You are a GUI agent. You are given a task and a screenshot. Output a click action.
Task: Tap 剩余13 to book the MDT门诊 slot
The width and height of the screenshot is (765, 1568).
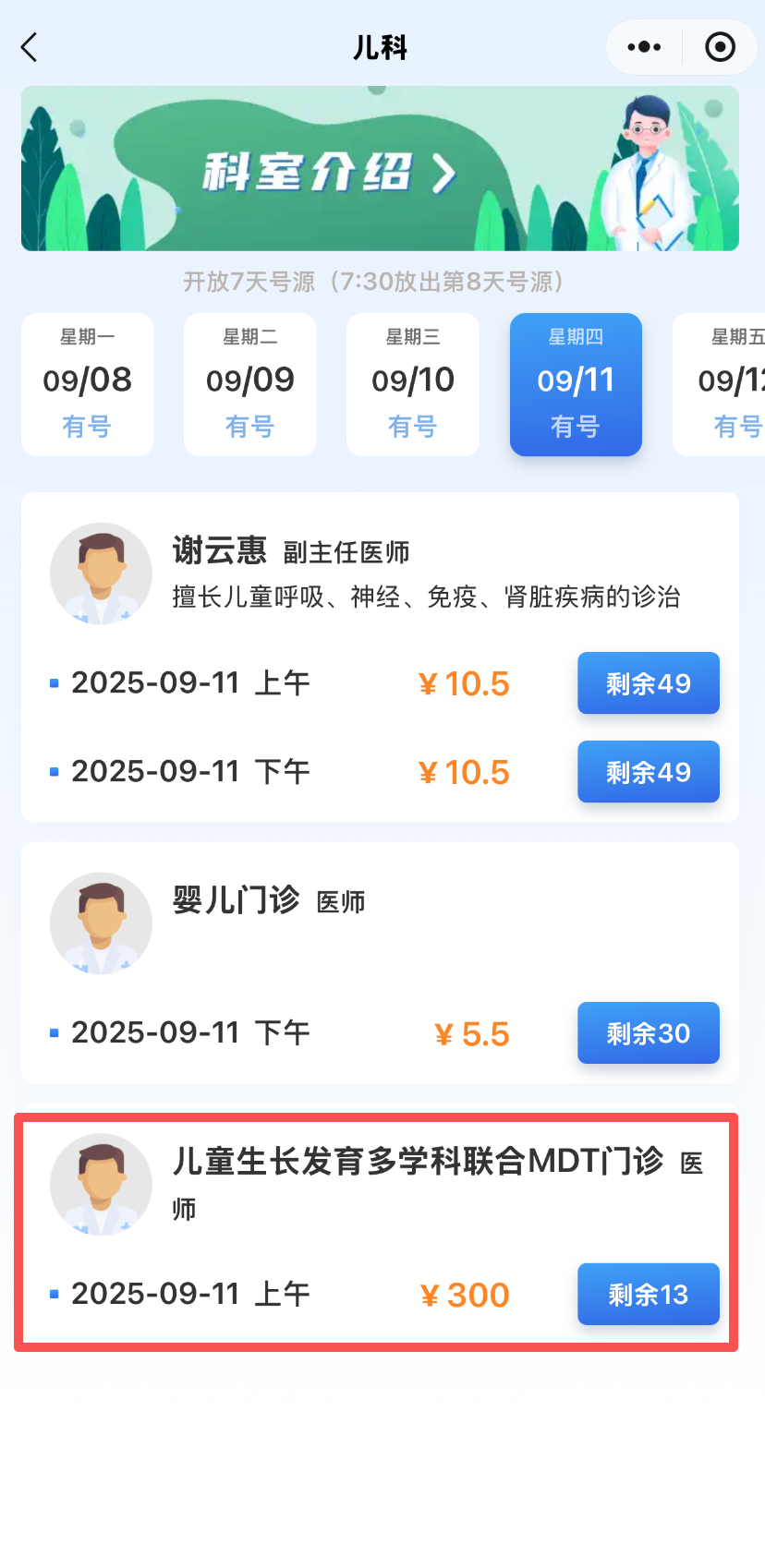648,1294
